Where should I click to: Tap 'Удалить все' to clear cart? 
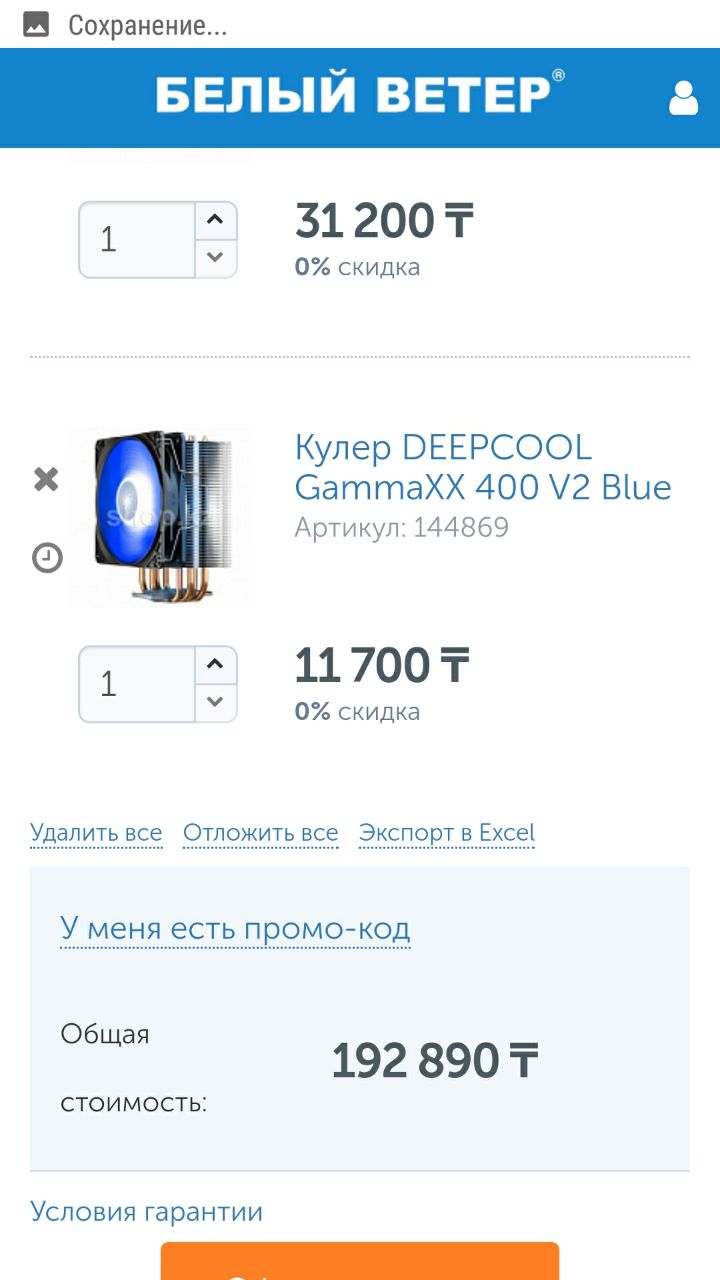click(96, 833)
